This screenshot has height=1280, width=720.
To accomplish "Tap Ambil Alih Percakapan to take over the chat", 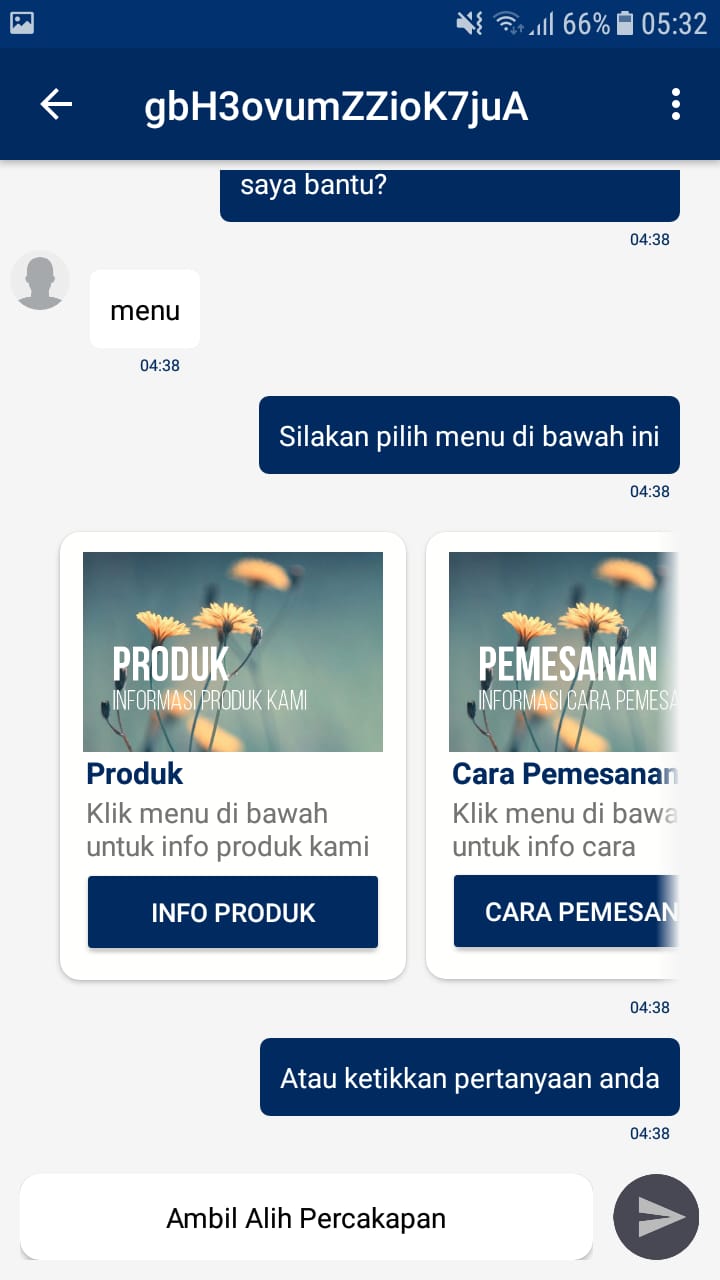I will [x=306, y=1218].
